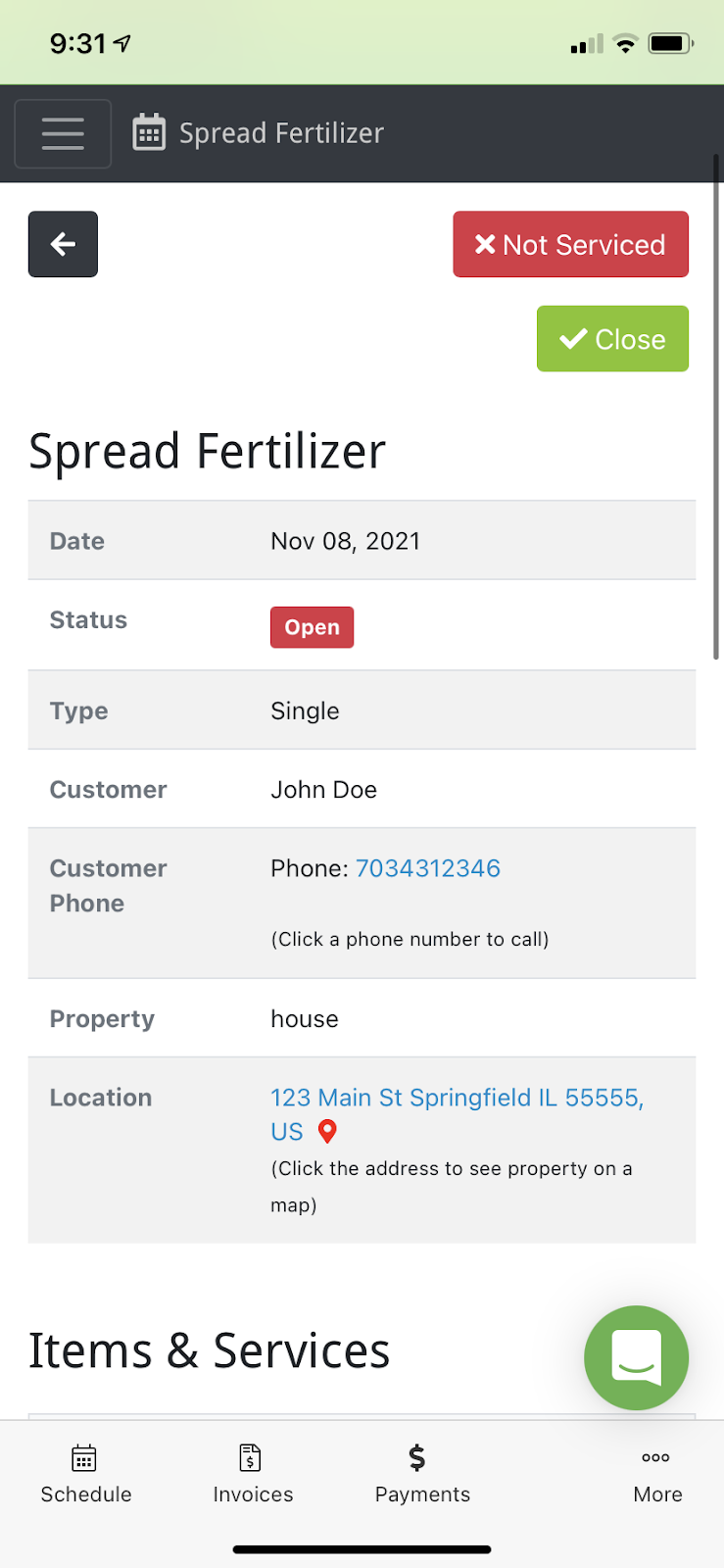Viewport: 724px width, 1568px height.
Task: Tap the green Close button
Action: [612, 339]
